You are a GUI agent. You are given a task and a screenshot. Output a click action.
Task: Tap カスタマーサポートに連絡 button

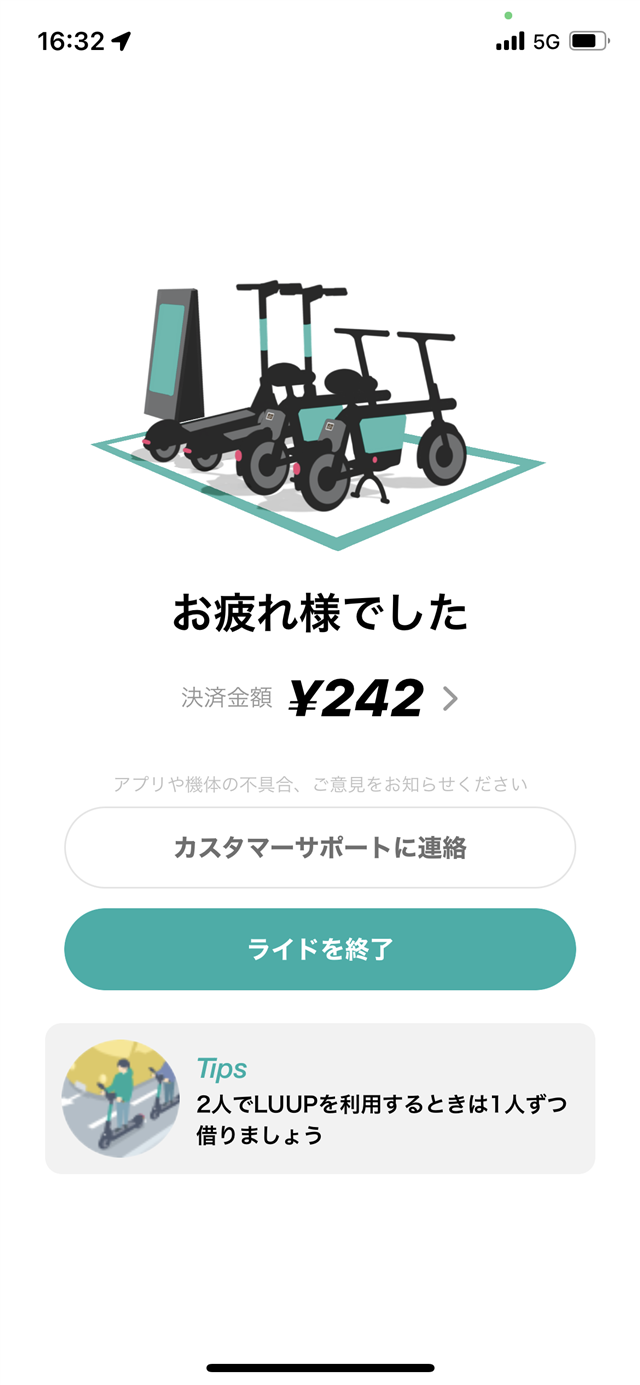(x=320, y=848)
